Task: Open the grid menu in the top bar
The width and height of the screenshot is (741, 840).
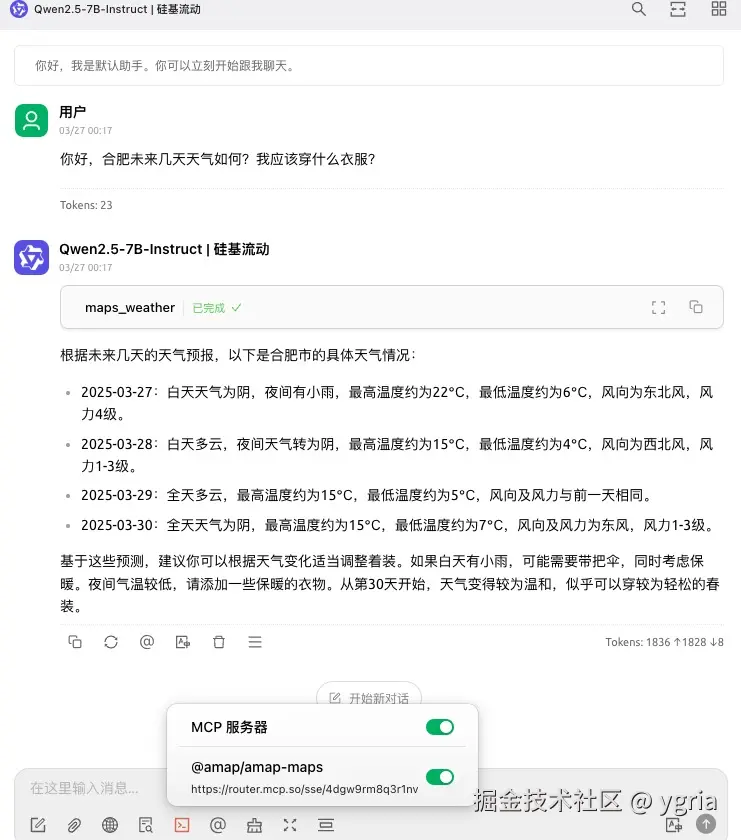Action: pos(718,10)
